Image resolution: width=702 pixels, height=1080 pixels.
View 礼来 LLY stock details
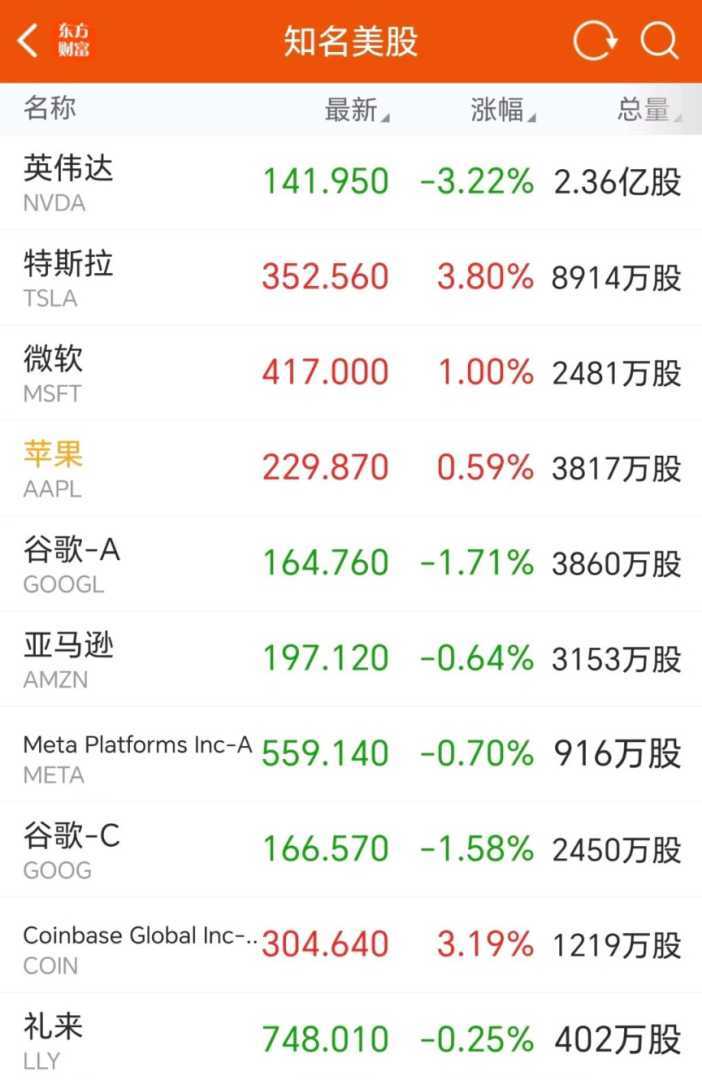[351, 1040]
